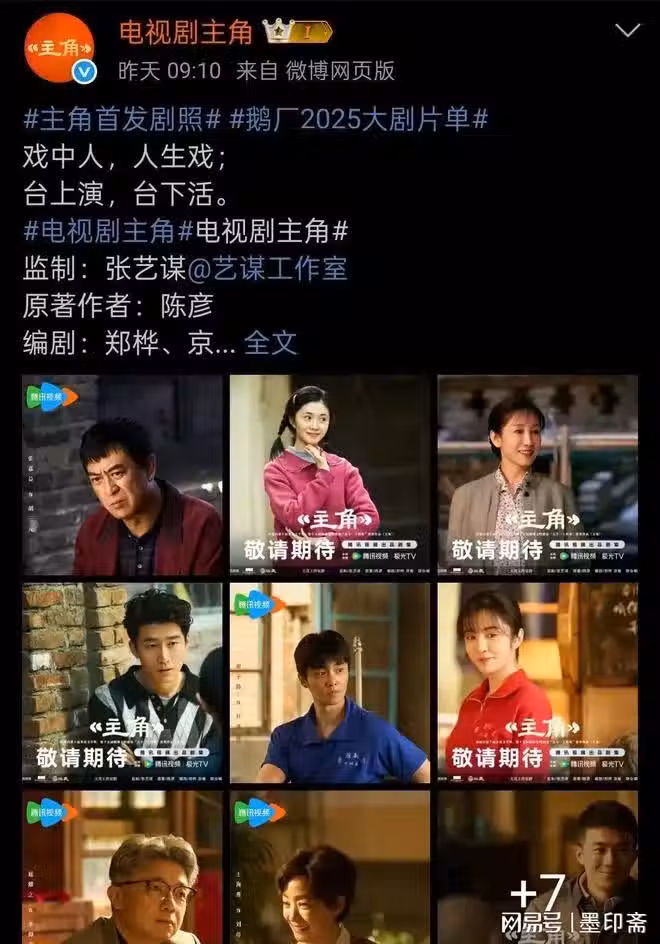Open photo of man in striped sweater
Image resolution: width=660 pixels, height=944 pixels.
click(x=122, y=682)
